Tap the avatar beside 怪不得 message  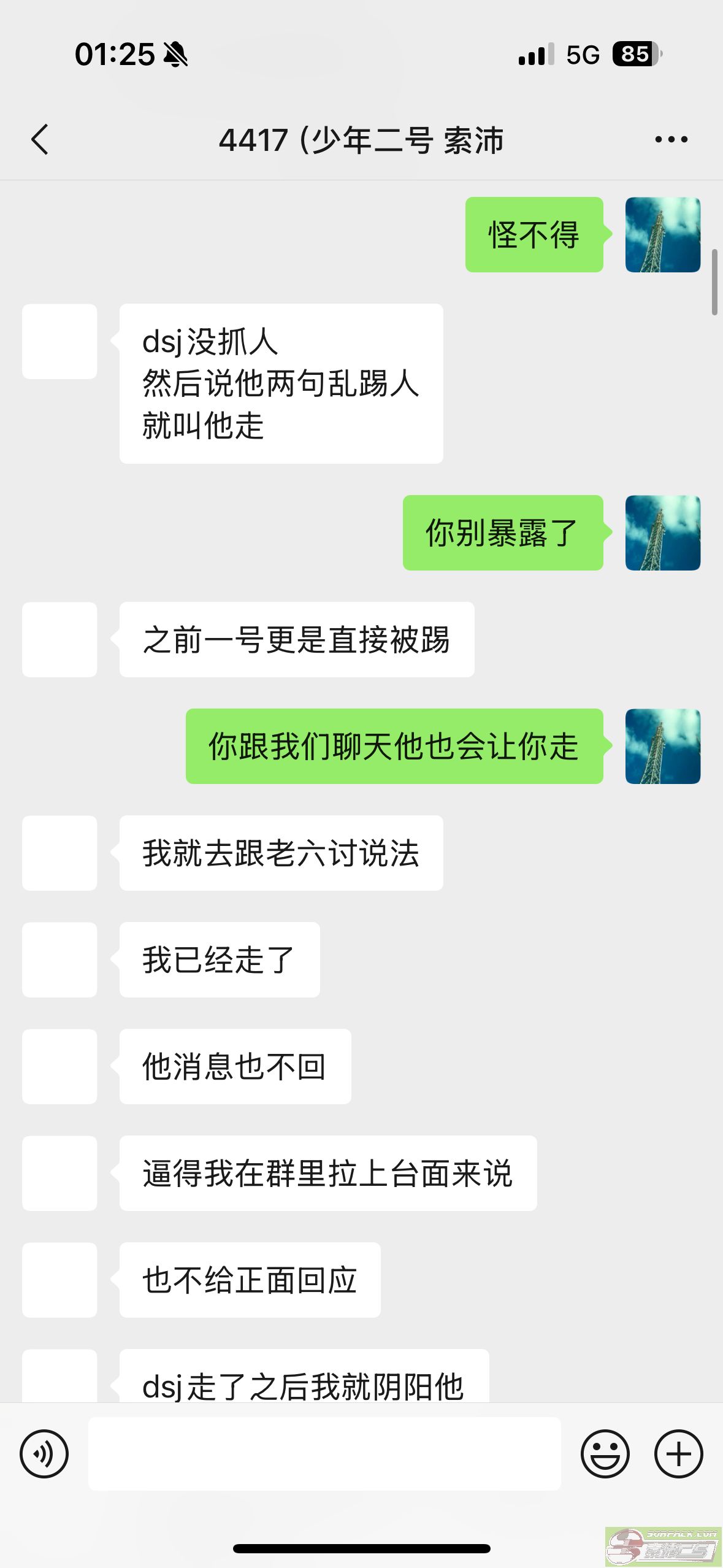[662, 234]
